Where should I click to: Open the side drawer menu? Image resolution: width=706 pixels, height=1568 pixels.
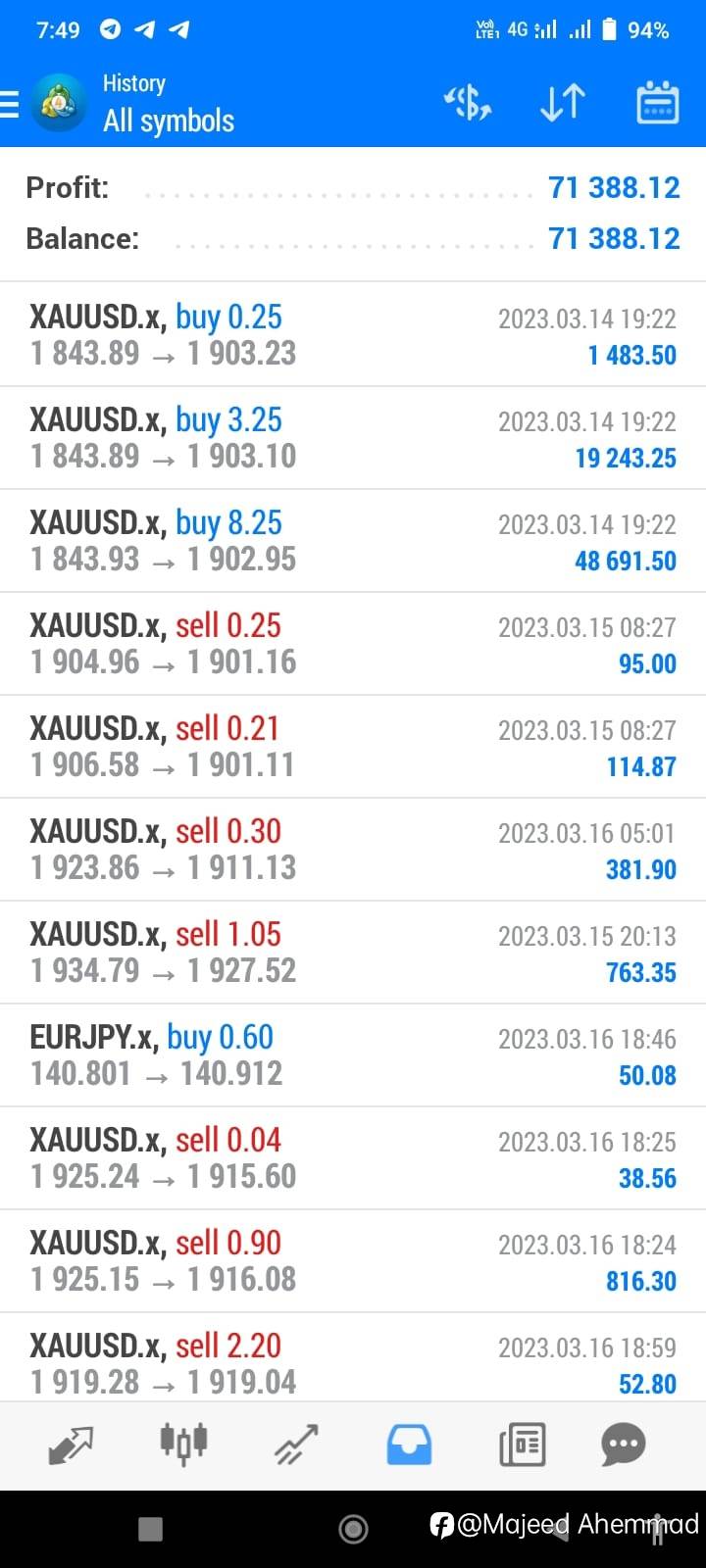(x=12, y=103)
